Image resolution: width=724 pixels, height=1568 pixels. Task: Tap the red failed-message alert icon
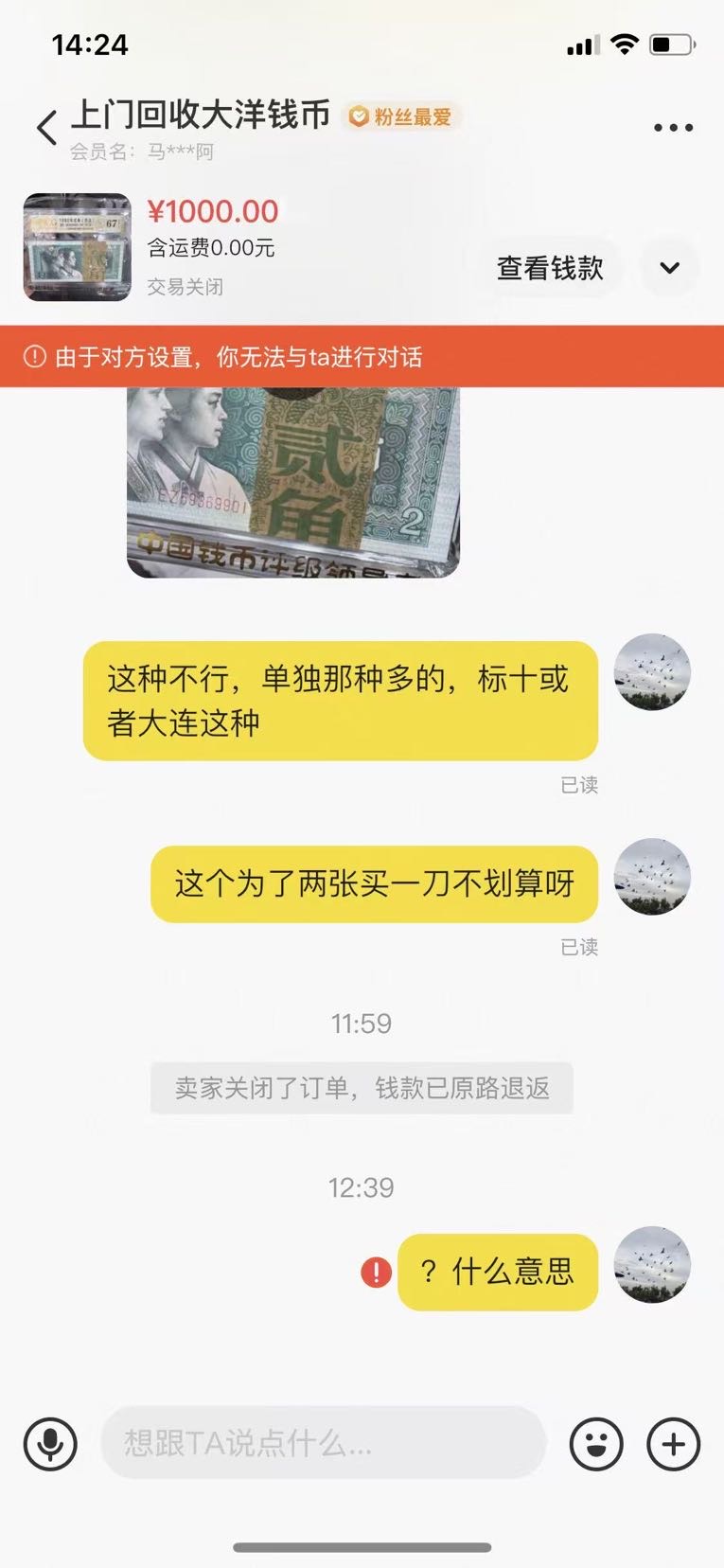[376, 1272]
